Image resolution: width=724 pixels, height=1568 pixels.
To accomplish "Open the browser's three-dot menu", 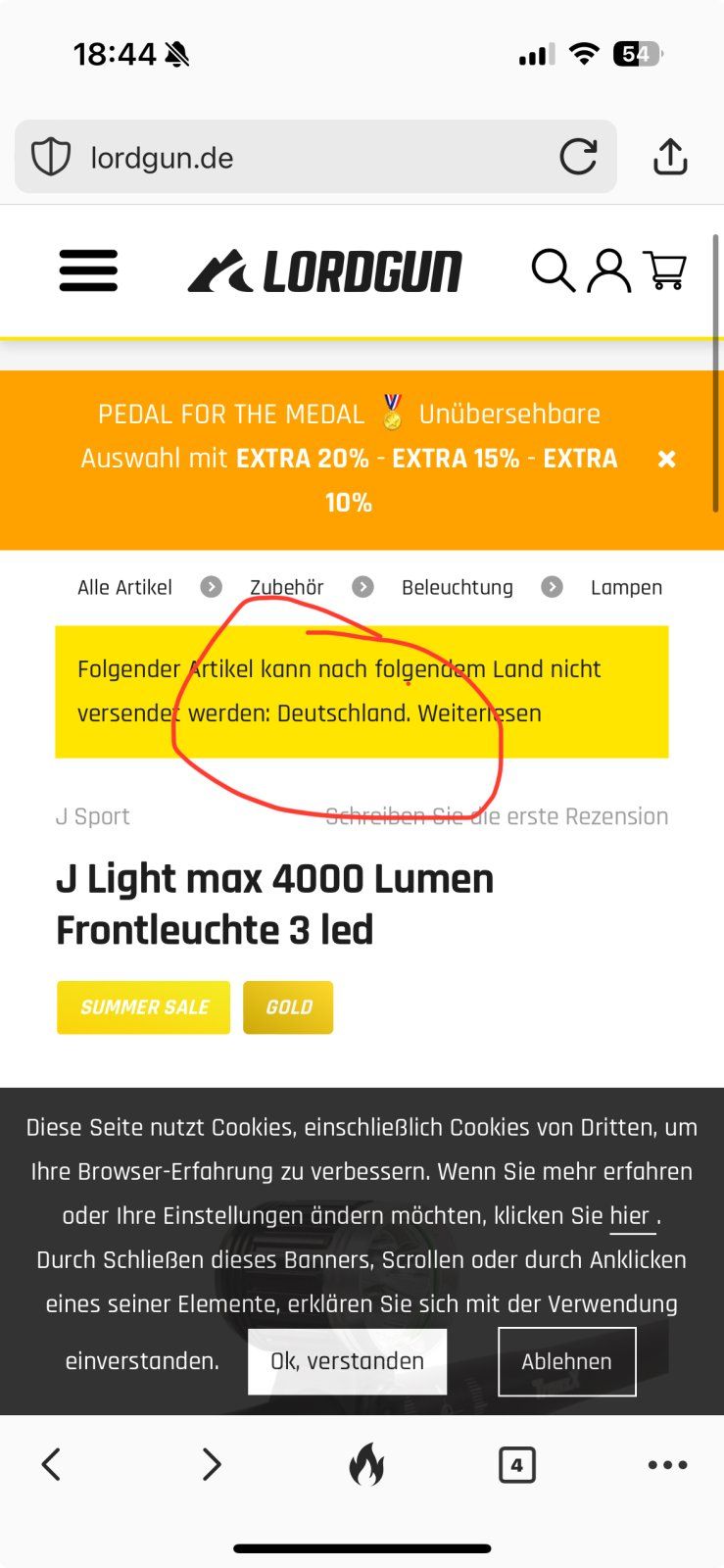I will [x=667, y=1465].
